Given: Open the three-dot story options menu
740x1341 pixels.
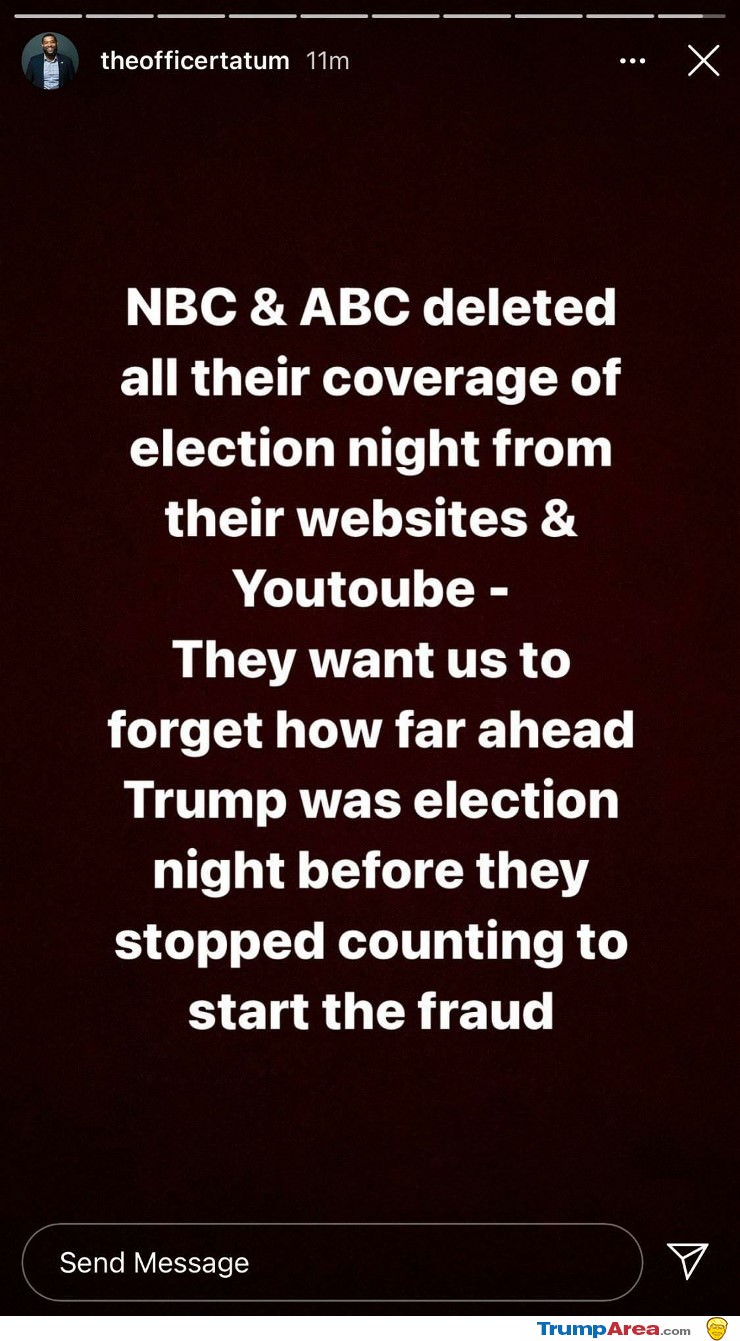Looking at the screenshot, I should click(x=632, y=61).
